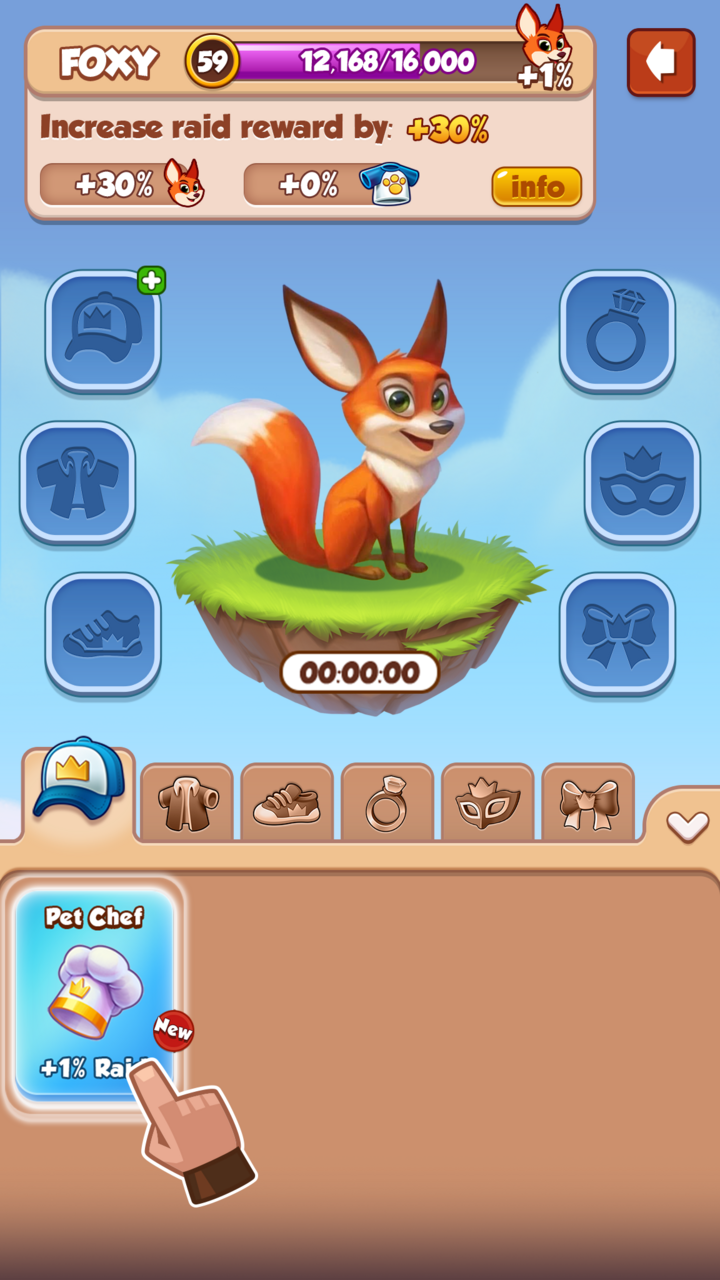The height and width of the screenshot is (1280, 720).
Task: Select the empty jacket equipment slot
Action: [78, 482]
